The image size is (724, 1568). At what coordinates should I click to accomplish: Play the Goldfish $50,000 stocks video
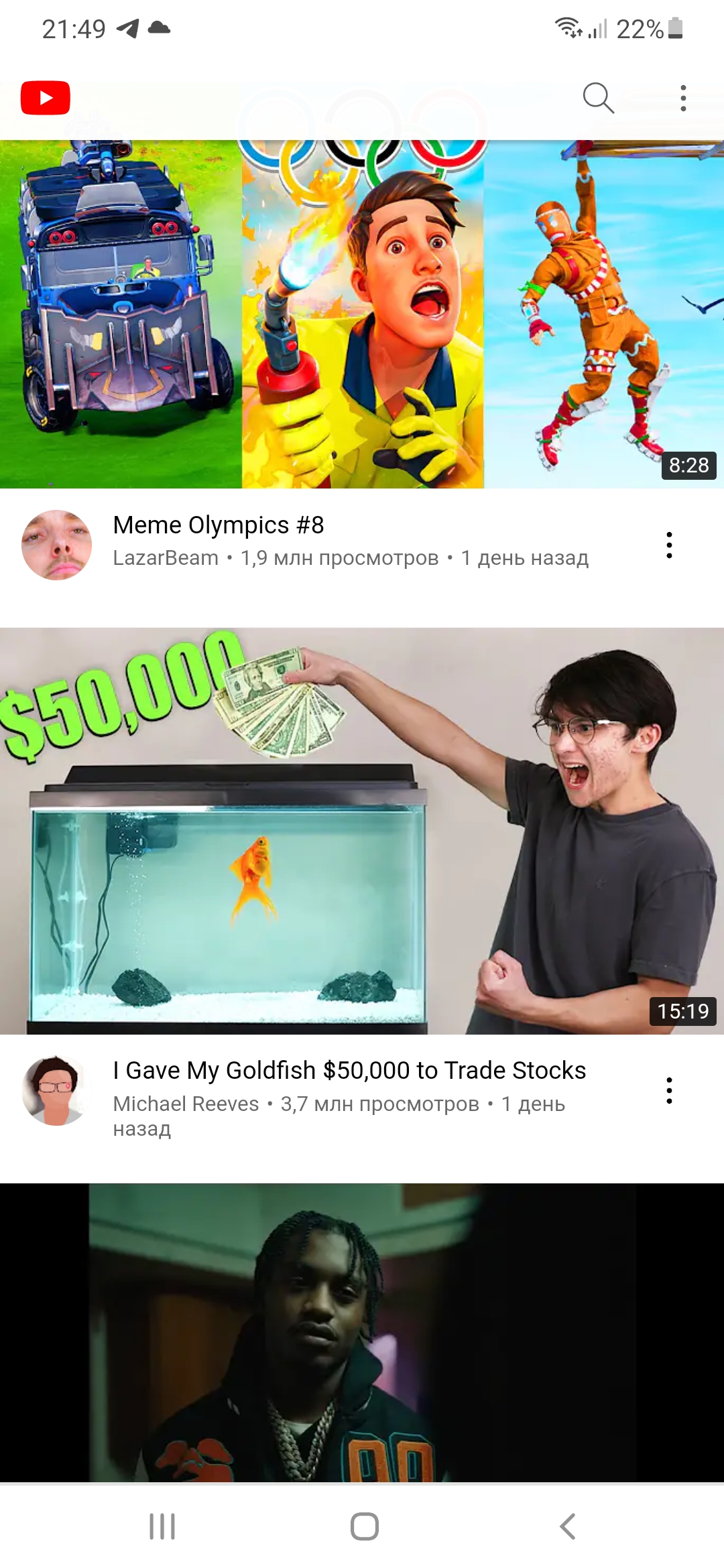(x=362, y=831)
